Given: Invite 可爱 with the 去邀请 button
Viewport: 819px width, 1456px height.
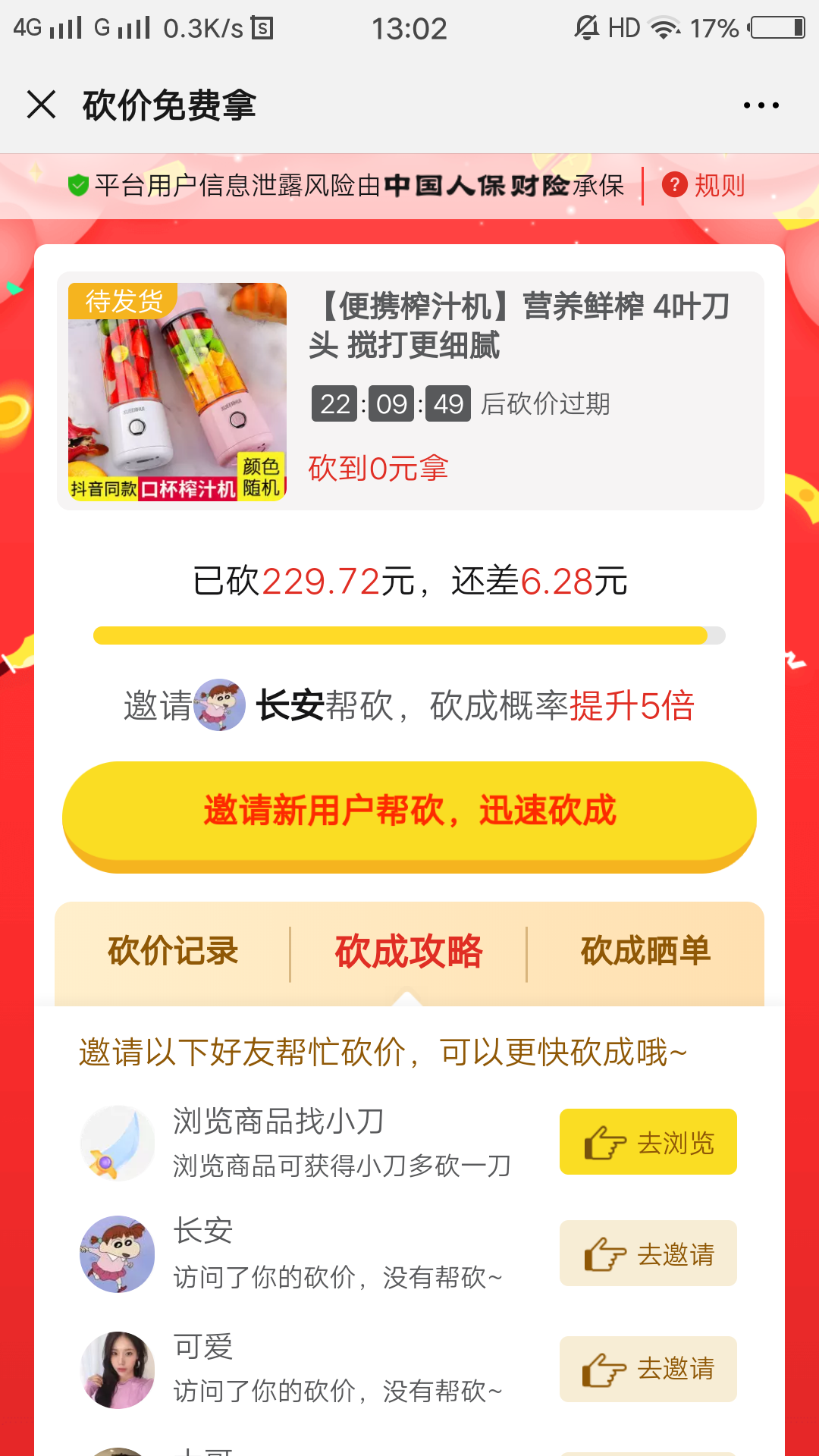Looking at the screenshot, I should click(648, 1369).
